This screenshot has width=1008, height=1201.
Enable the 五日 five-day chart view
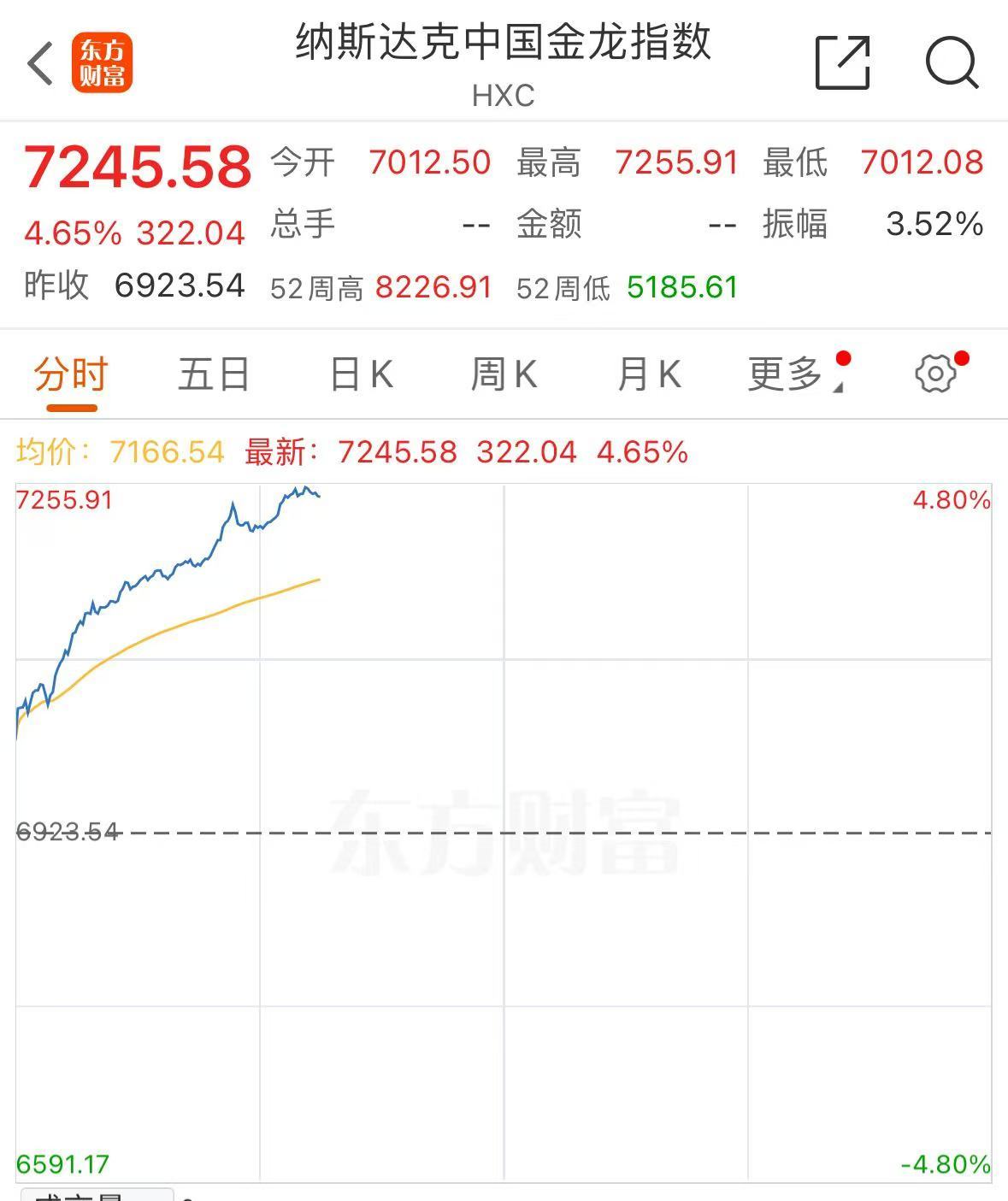(214, 374)
